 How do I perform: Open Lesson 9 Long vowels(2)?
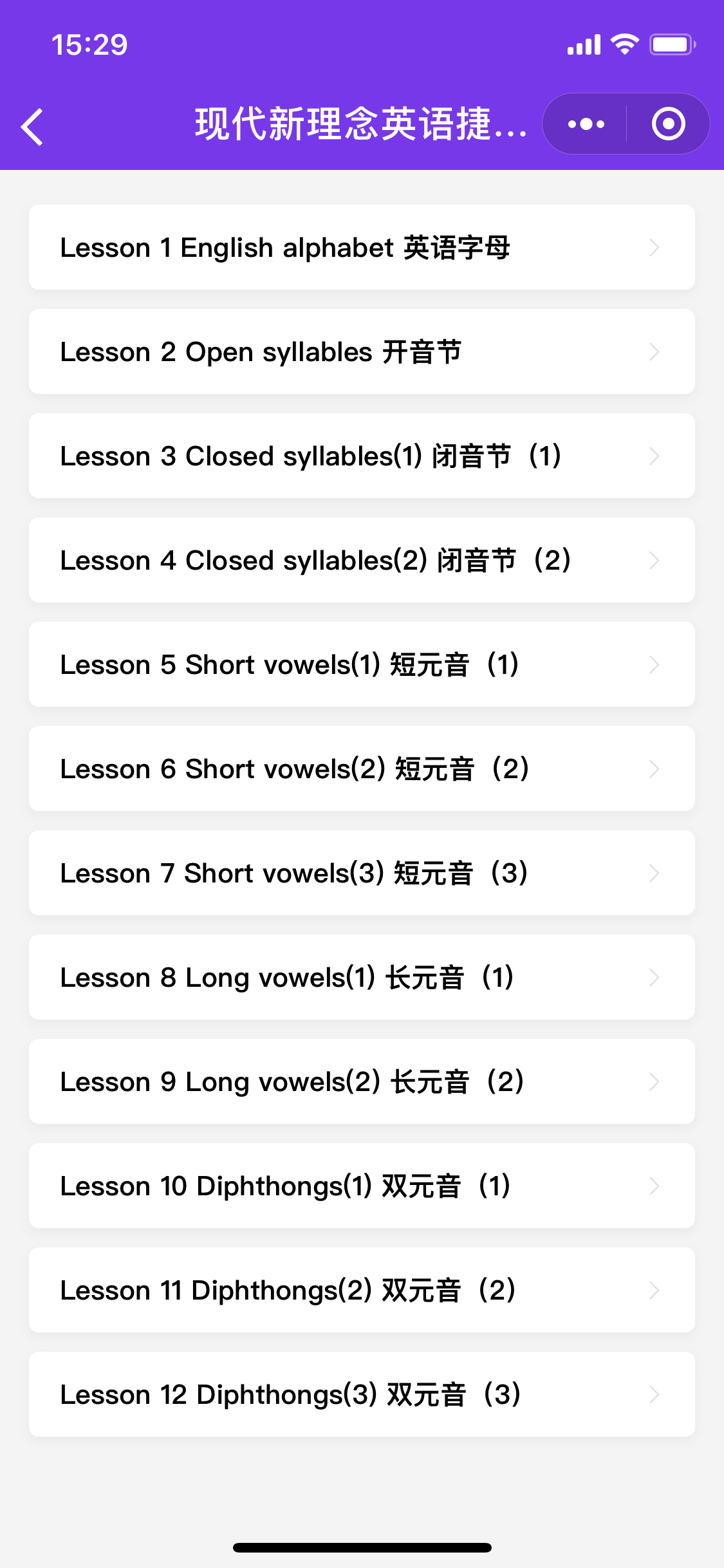362,1081
